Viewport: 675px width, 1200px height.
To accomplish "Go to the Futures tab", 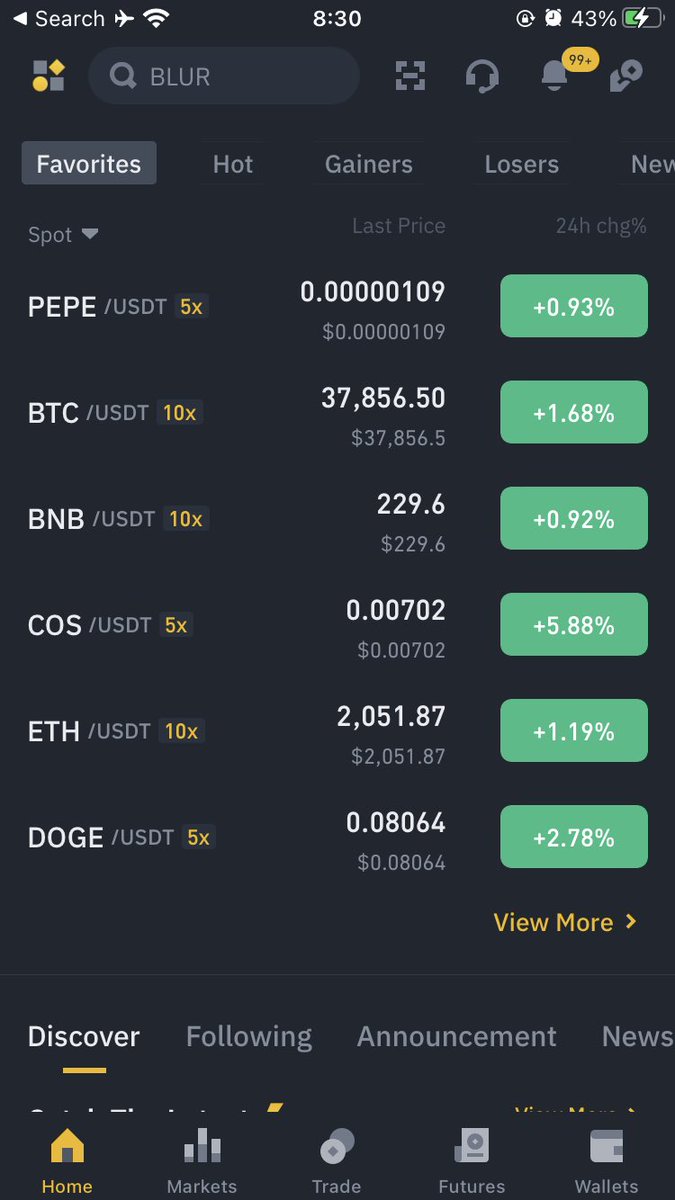I will pyautogui.click(x=472, y=1162).
